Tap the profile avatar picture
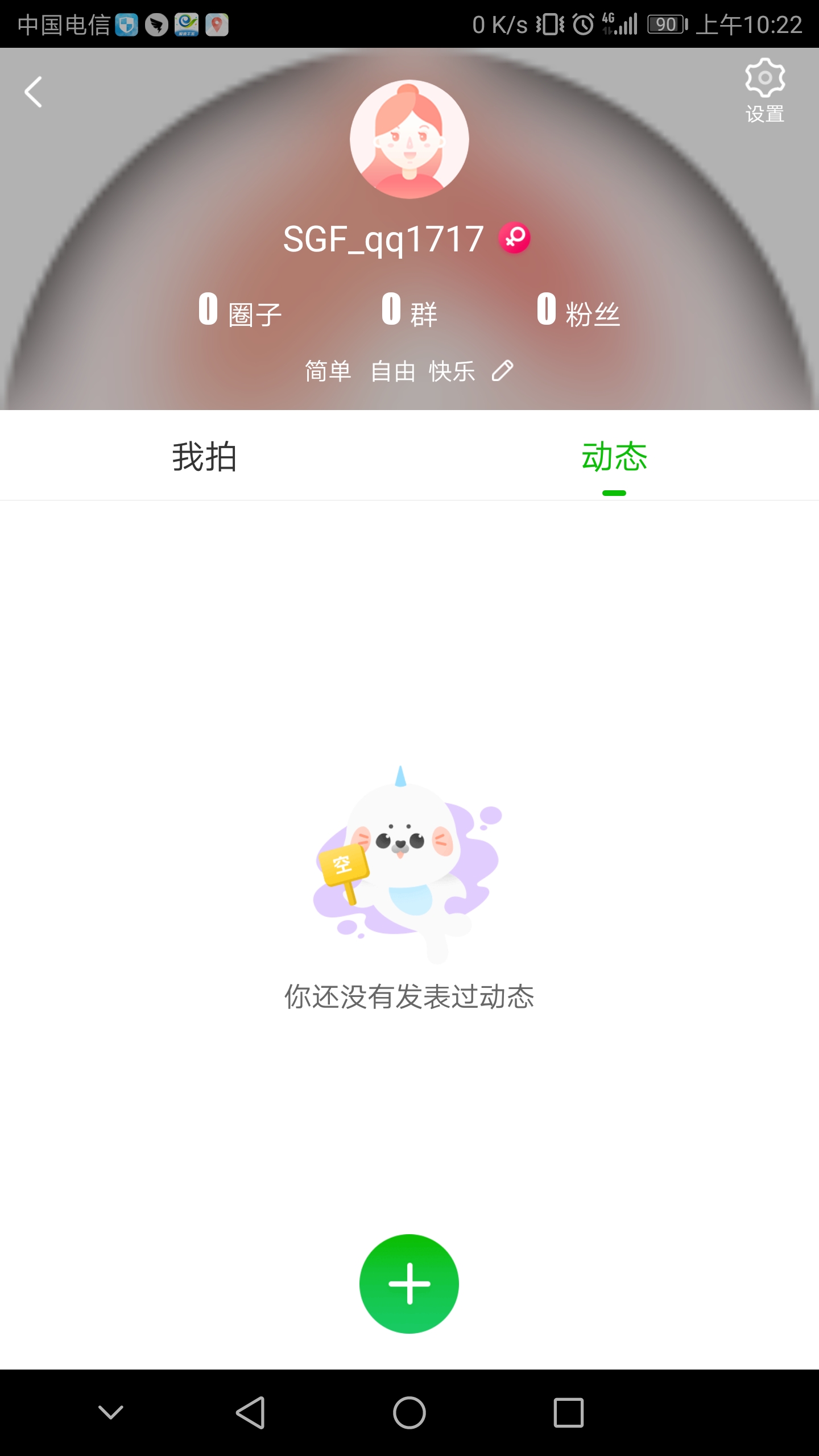Image resolution: width=819 pixels, height=1456 pixels. click(409, 139)
